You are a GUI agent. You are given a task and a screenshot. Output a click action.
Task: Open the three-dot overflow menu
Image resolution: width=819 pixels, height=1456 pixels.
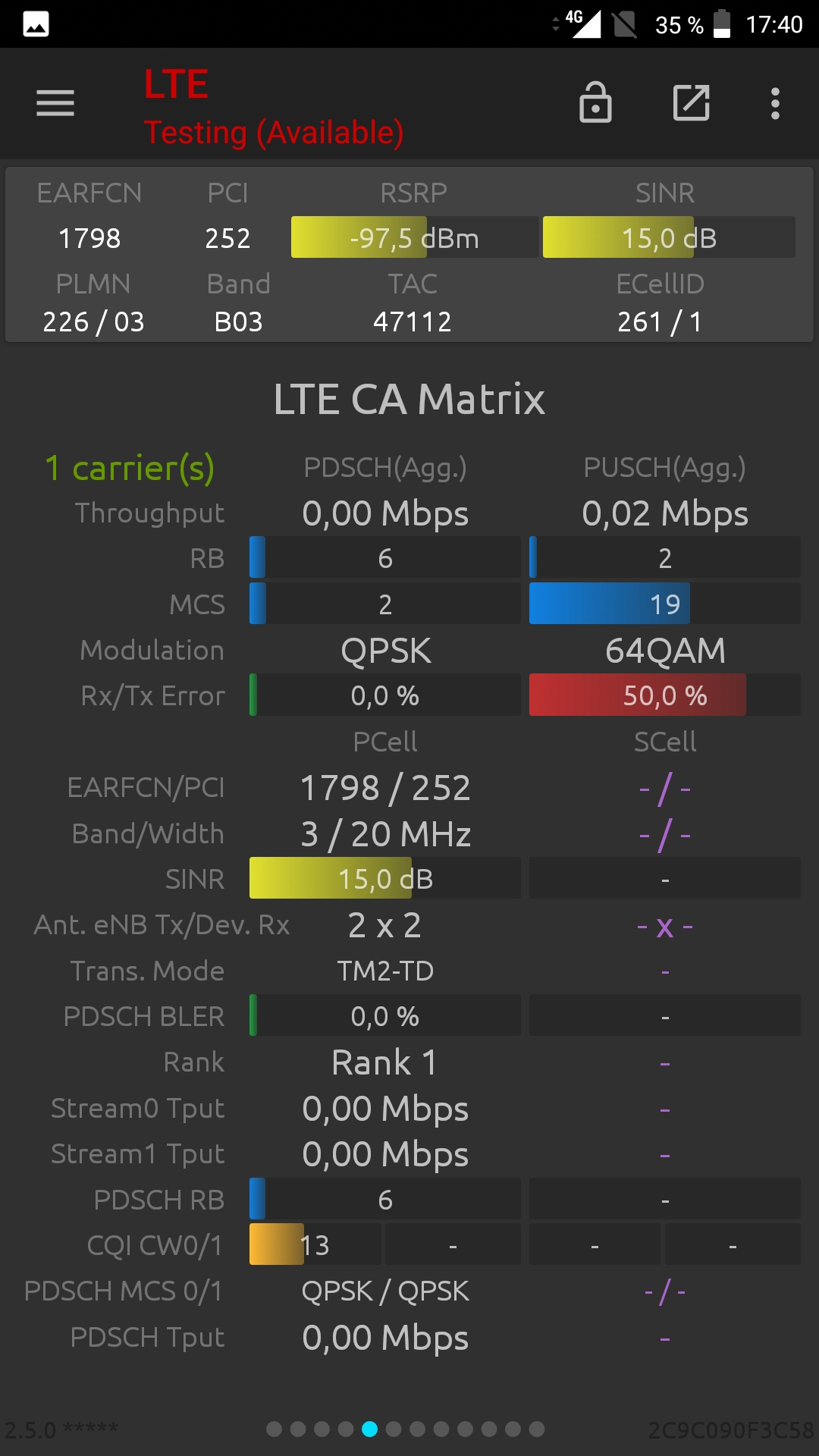pos(775,104)
